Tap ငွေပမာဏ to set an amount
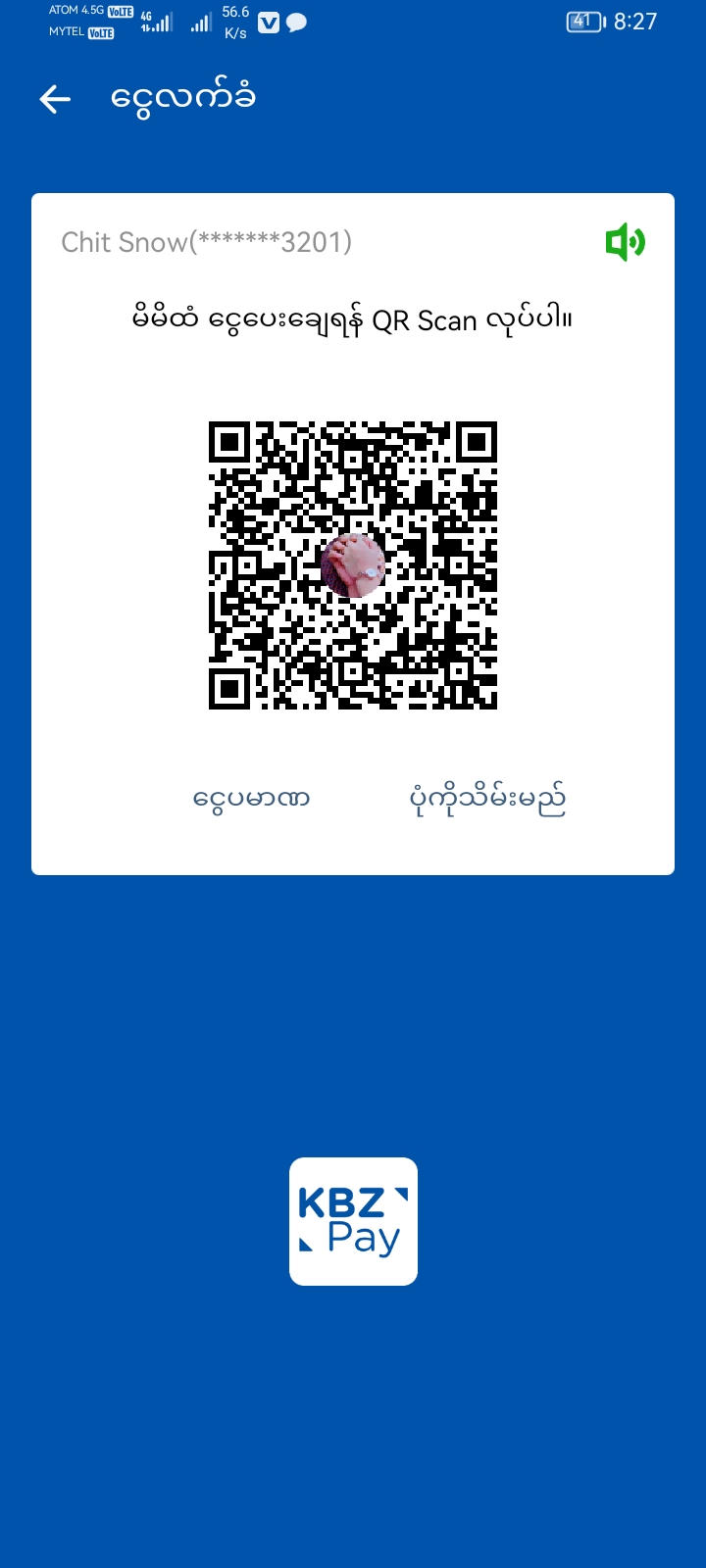Image resolution: width=706 pixels, height=1568 pixels. click(252, 800)
